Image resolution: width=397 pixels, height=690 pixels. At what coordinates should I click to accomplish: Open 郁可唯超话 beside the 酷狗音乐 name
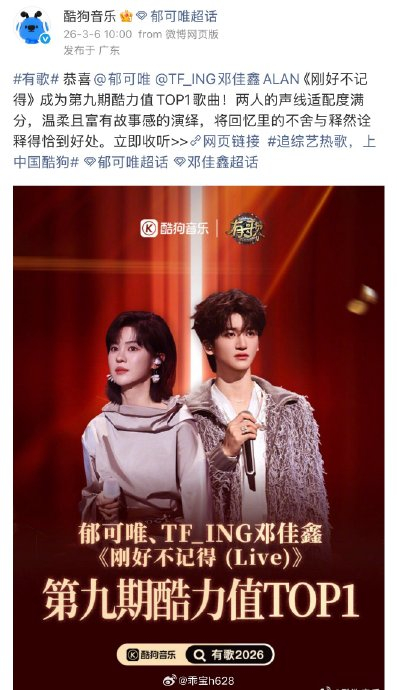(x=176, y=17)
